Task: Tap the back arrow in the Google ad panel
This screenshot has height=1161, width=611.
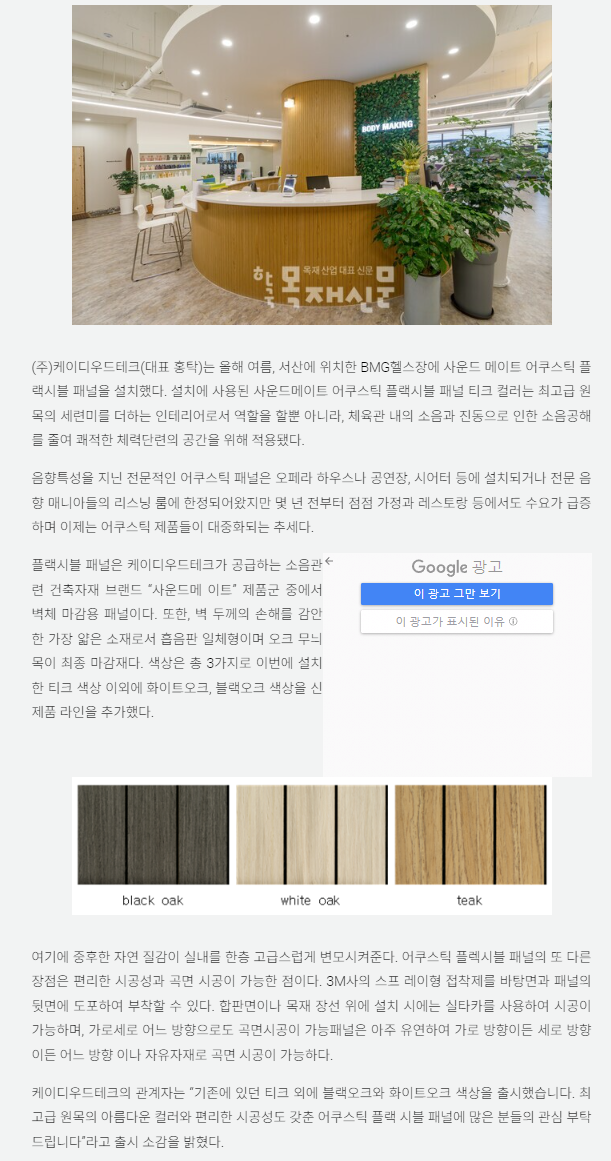Action: tap(329, 562)
